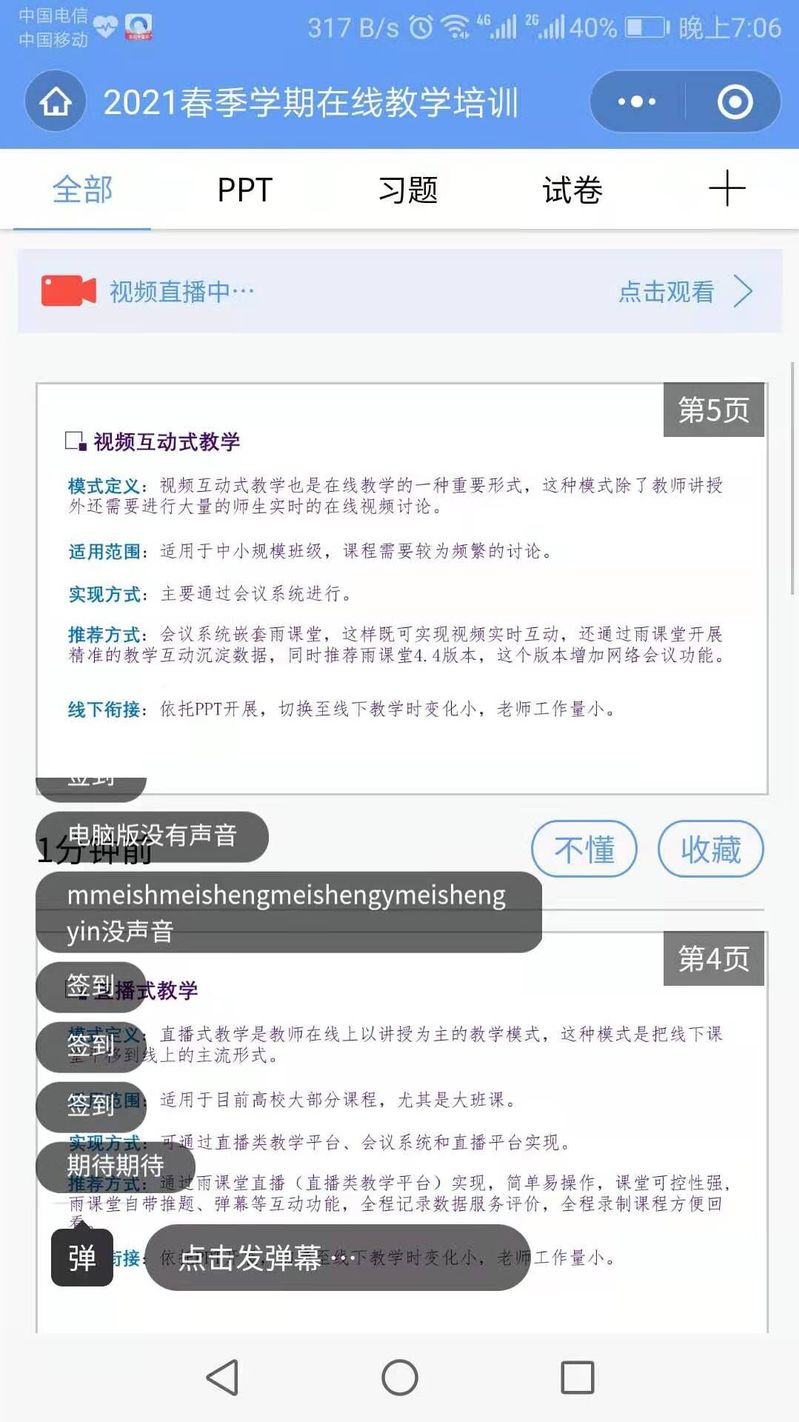
Task: Mark slide 5 as 不懂
Action: 584,850
